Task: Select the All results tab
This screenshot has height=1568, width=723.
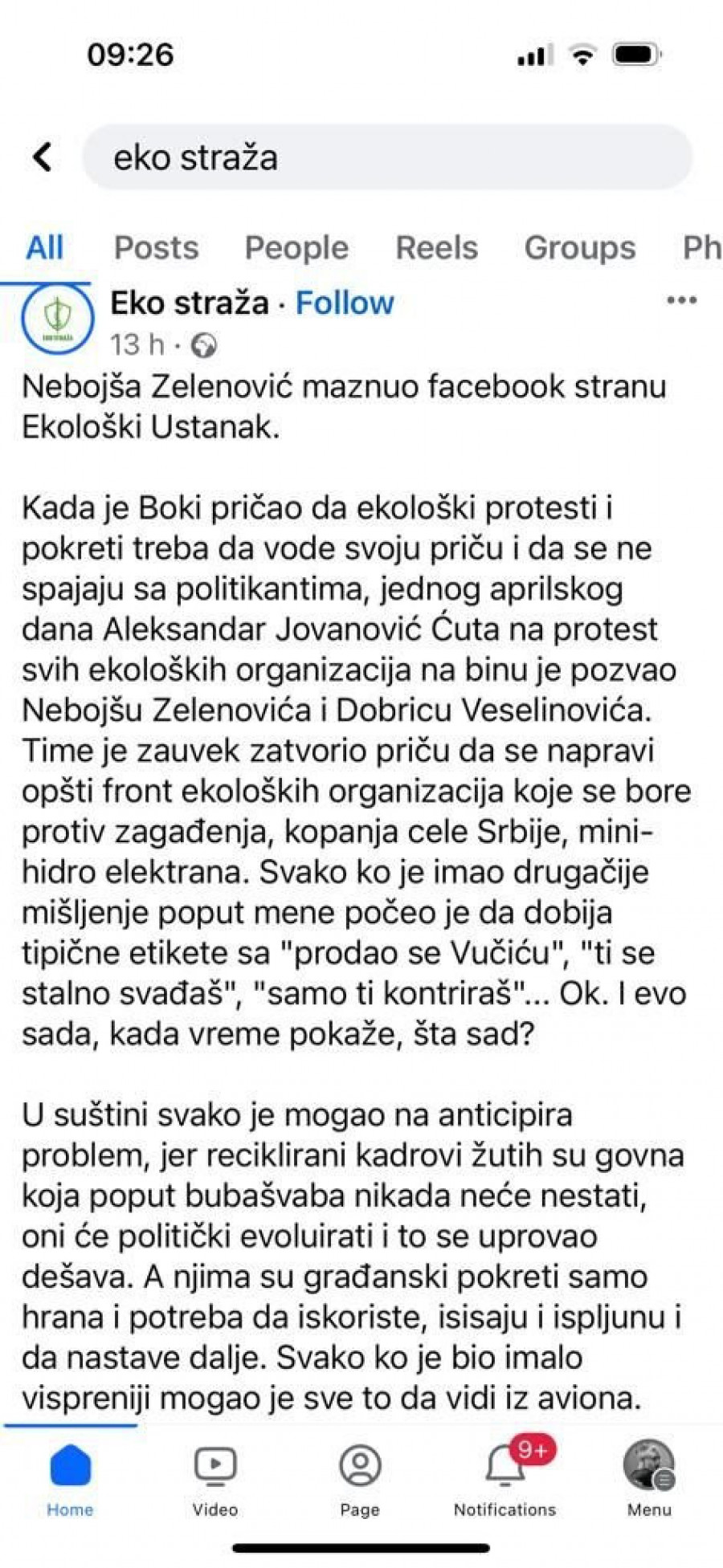Action: [44, 247]
